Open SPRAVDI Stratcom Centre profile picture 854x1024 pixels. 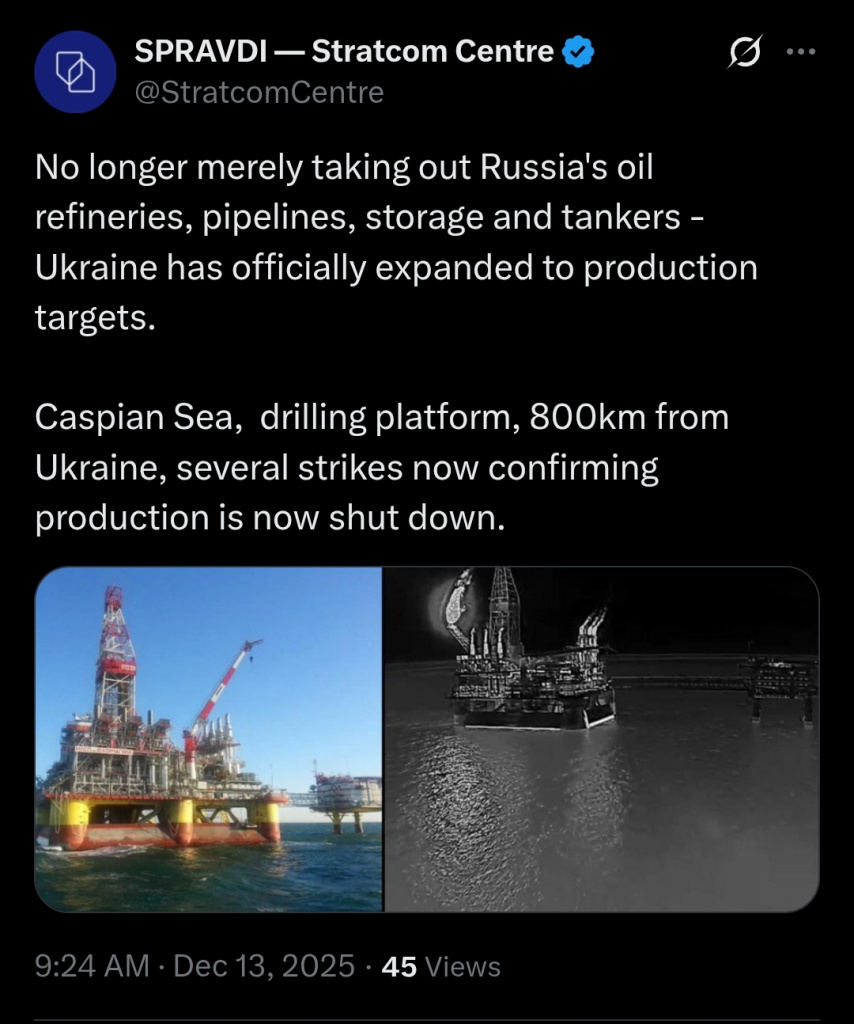[75, 71]
